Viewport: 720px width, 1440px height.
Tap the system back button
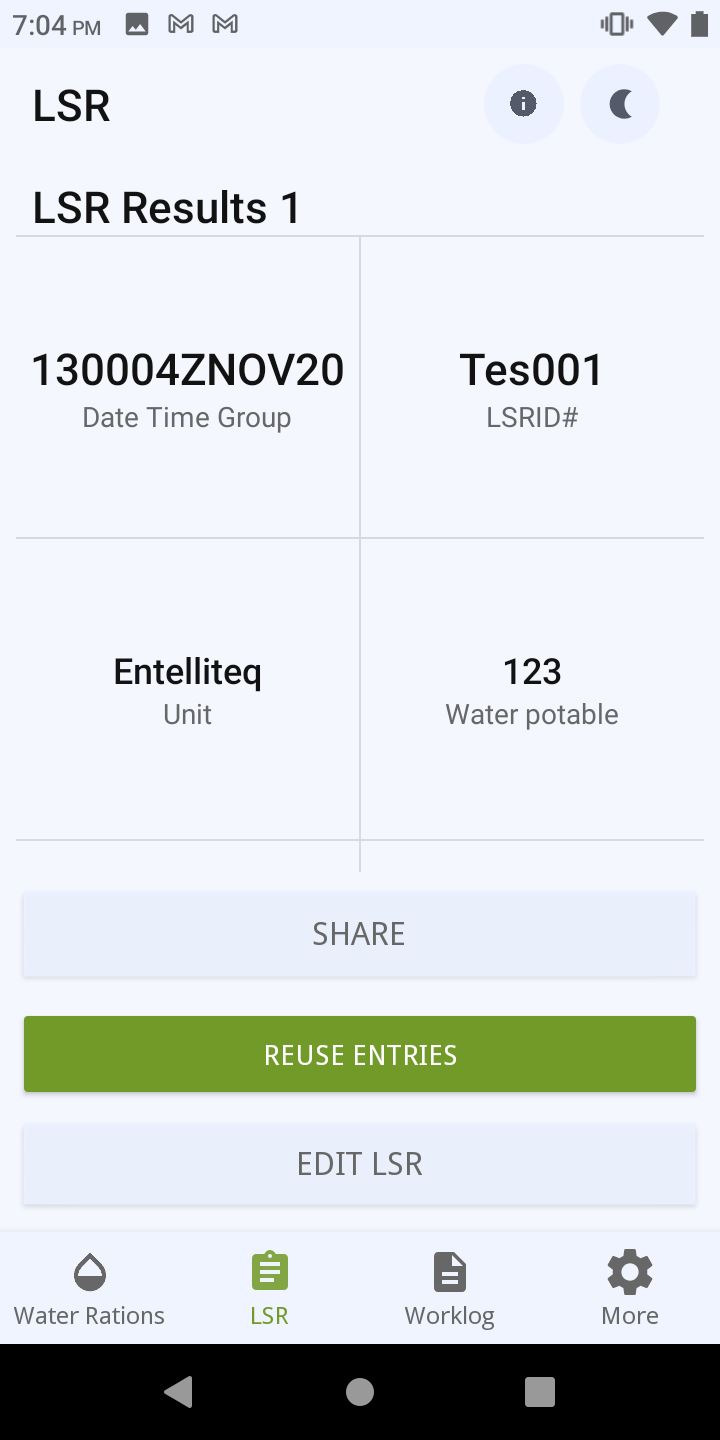coord(179,1391)
